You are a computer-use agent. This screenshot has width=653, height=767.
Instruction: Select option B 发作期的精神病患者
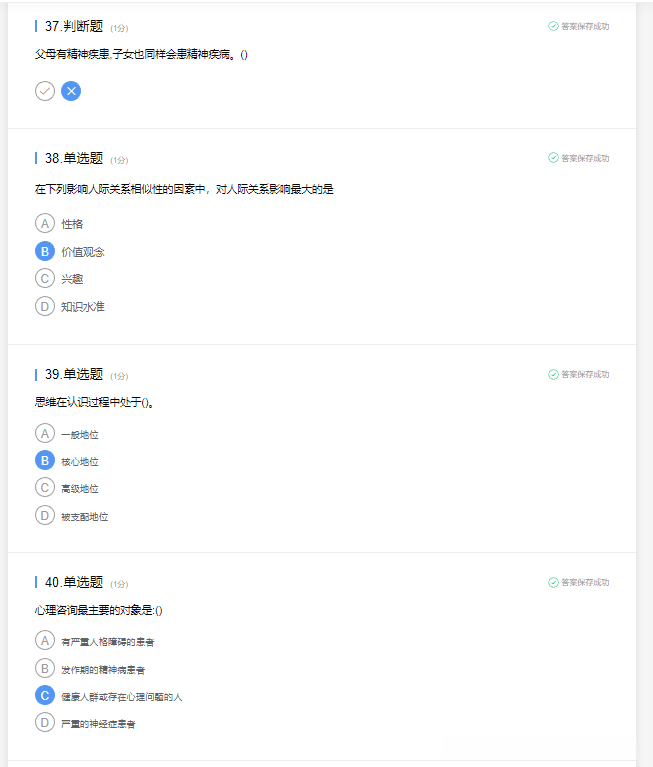[x=45, y=668]
